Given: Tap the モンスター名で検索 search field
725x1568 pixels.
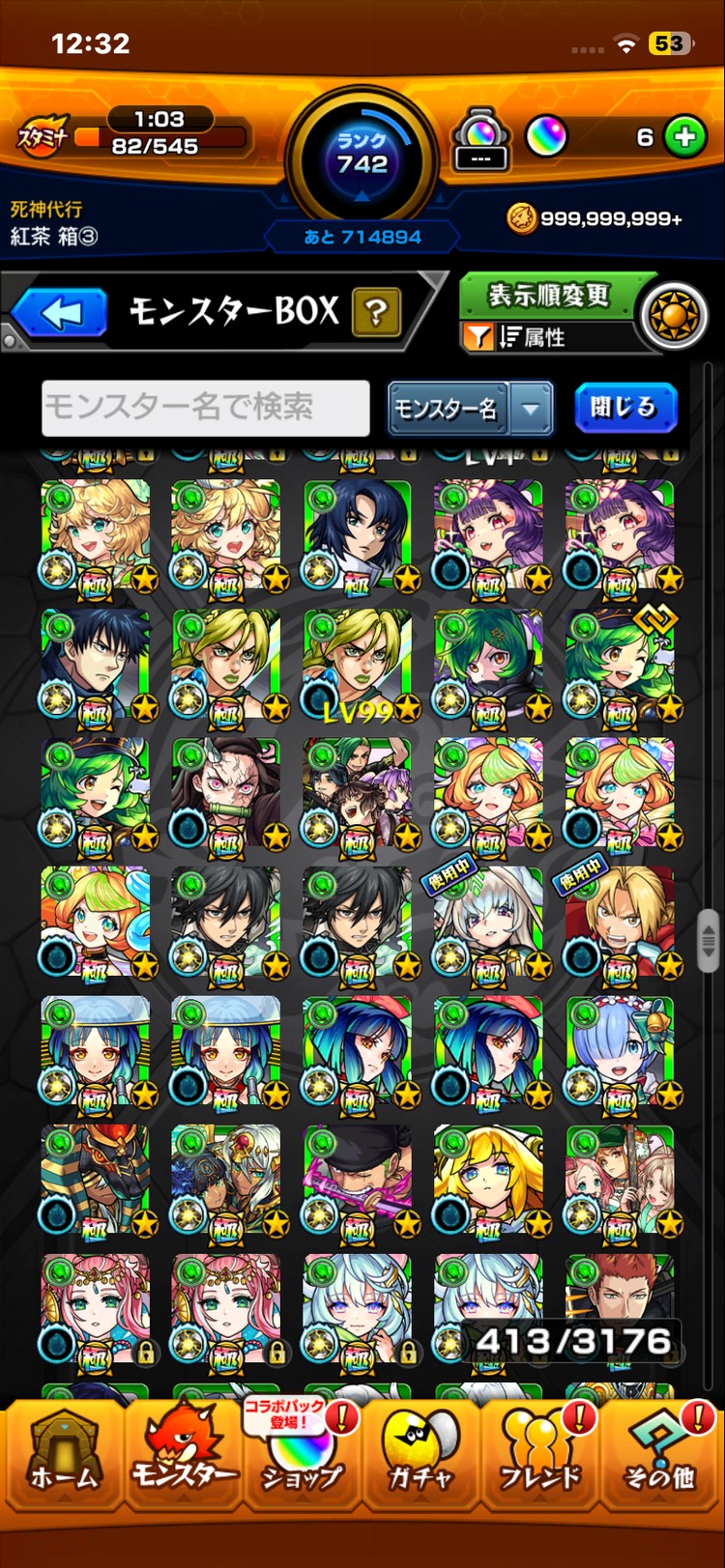Looking at the screenshot, I should pyautogui.click(x=206, y=408).
